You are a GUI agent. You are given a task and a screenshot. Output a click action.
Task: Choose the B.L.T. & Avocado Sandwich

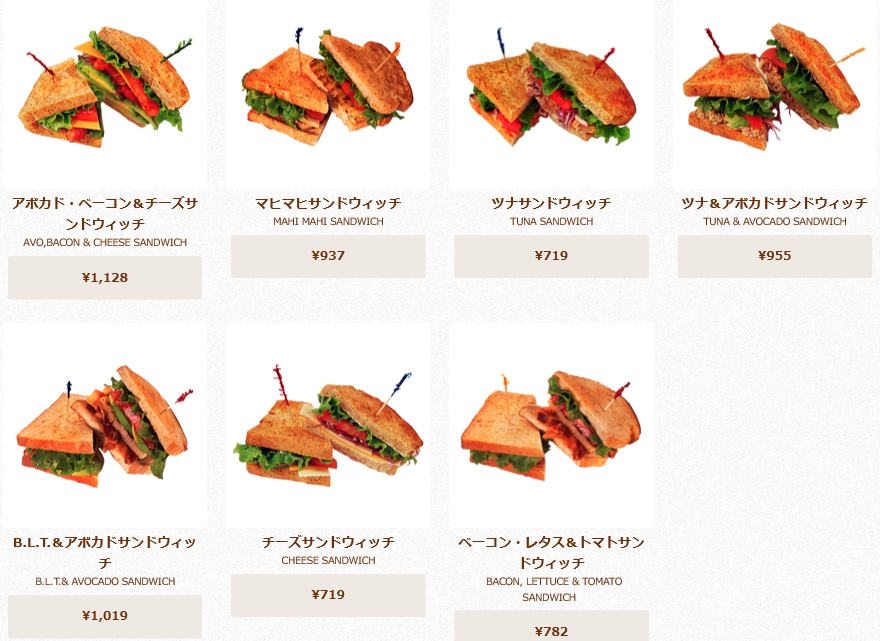105,425
